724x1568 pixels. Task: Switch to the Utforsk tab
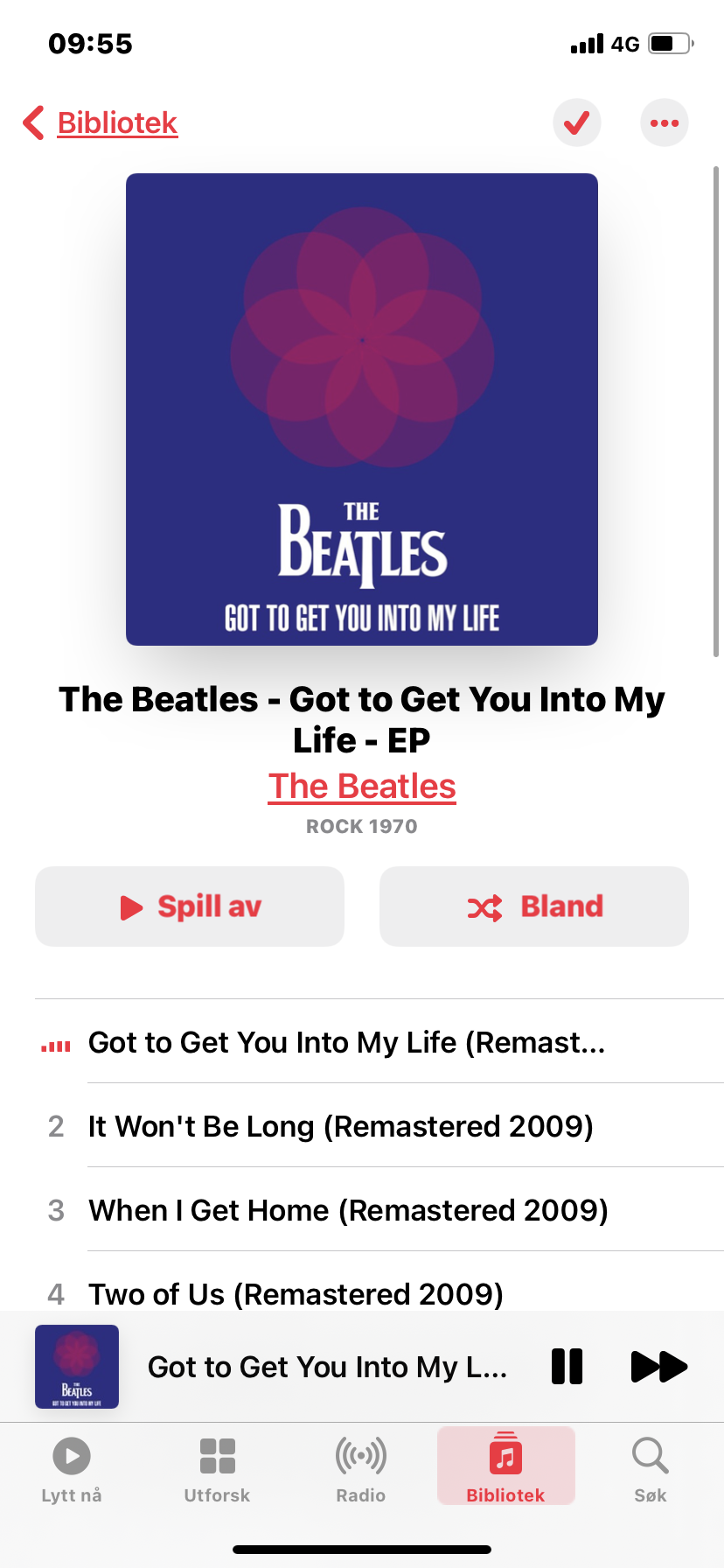click(217, 1468)
